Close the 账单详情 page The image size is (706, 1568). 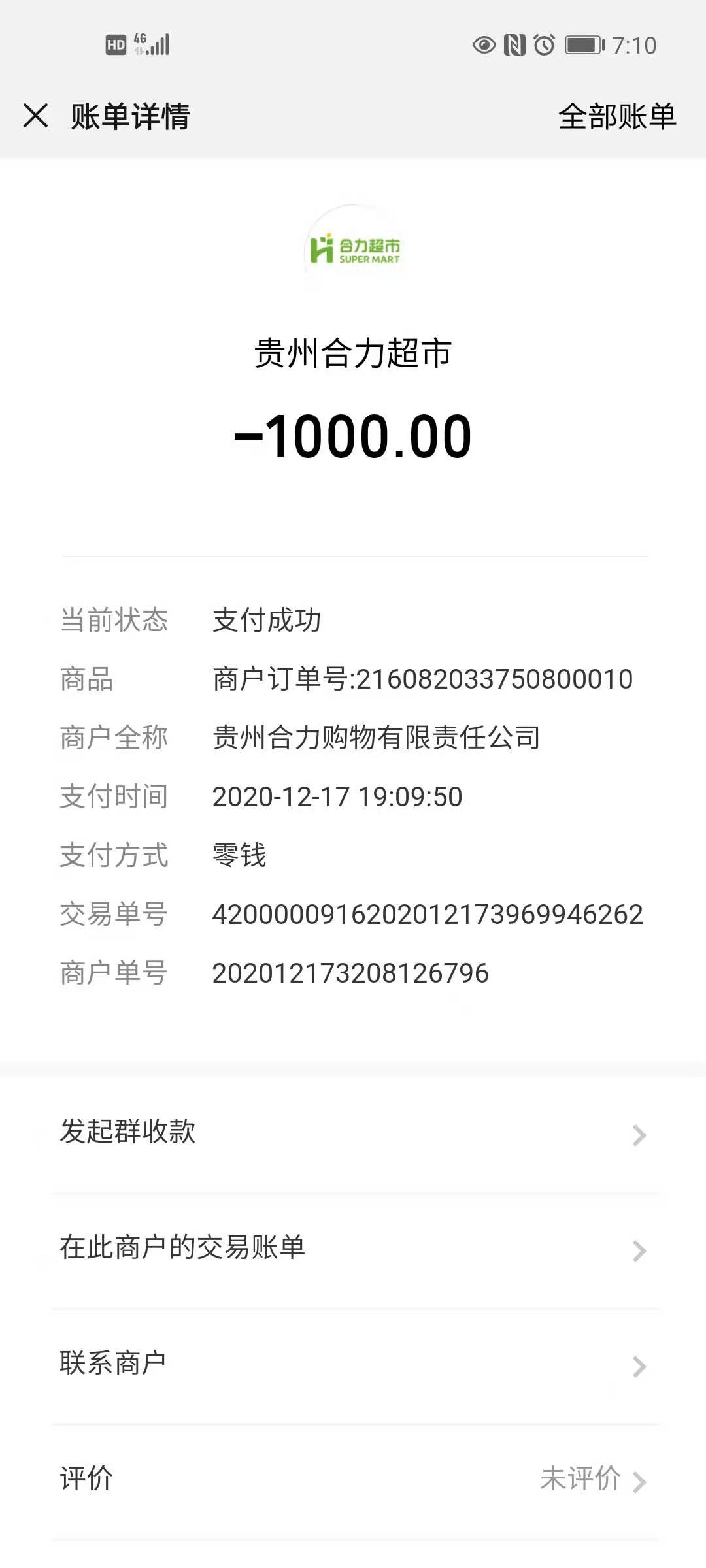36,116
